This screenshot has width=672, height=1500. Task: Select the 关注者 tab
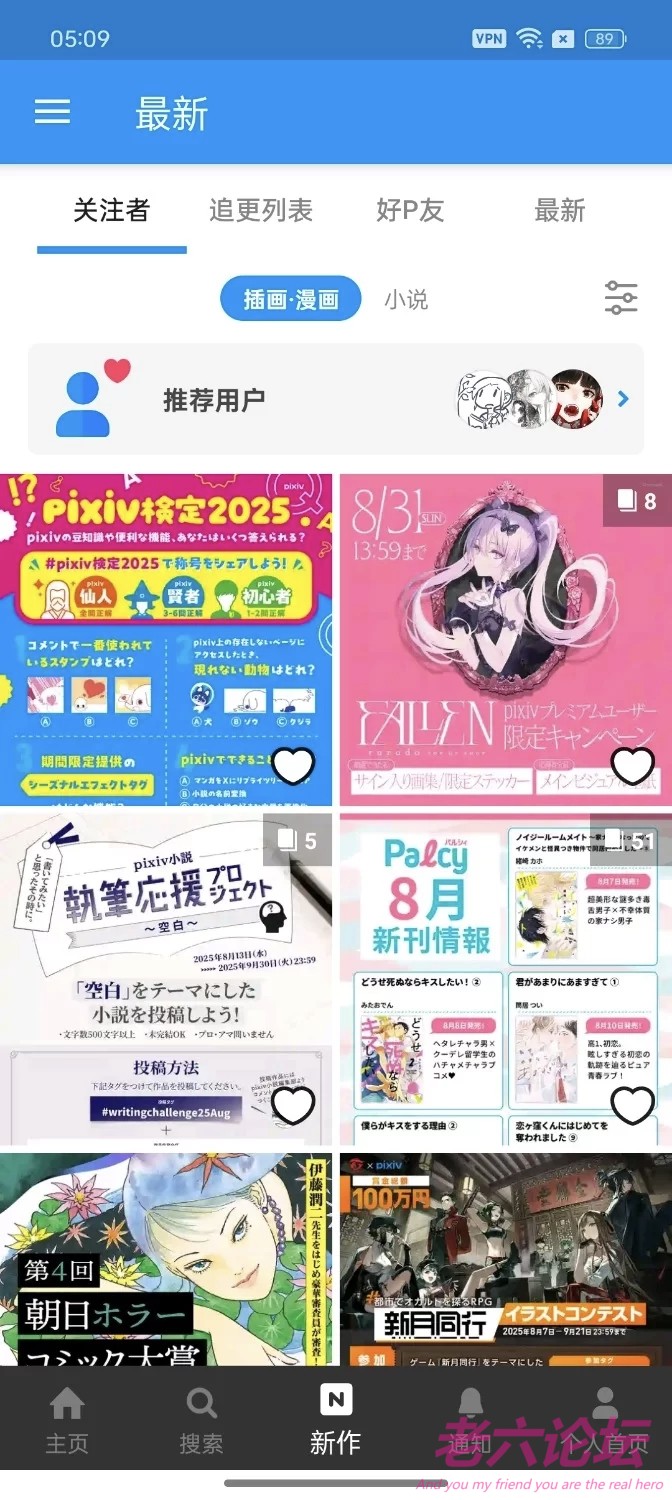point(111,210)
